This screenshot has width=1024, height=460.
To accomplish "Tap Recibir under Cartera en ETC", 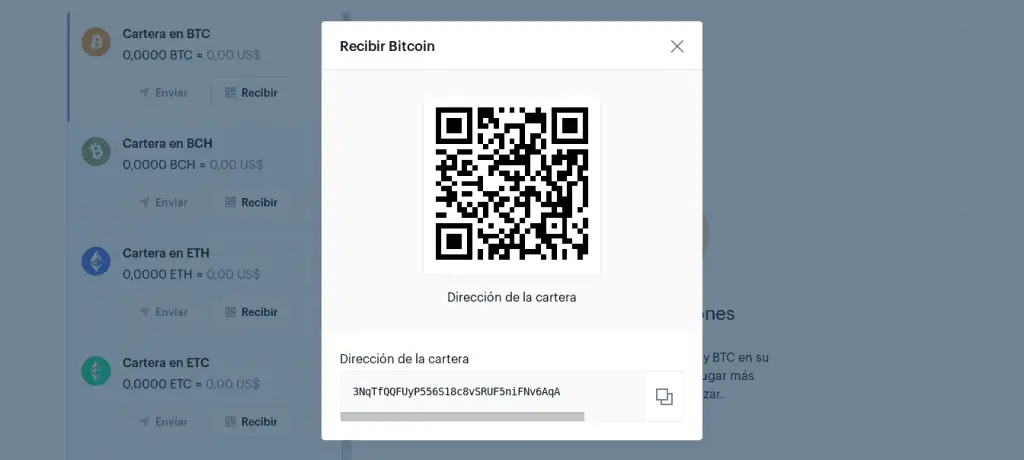I will tap(251, 422).
